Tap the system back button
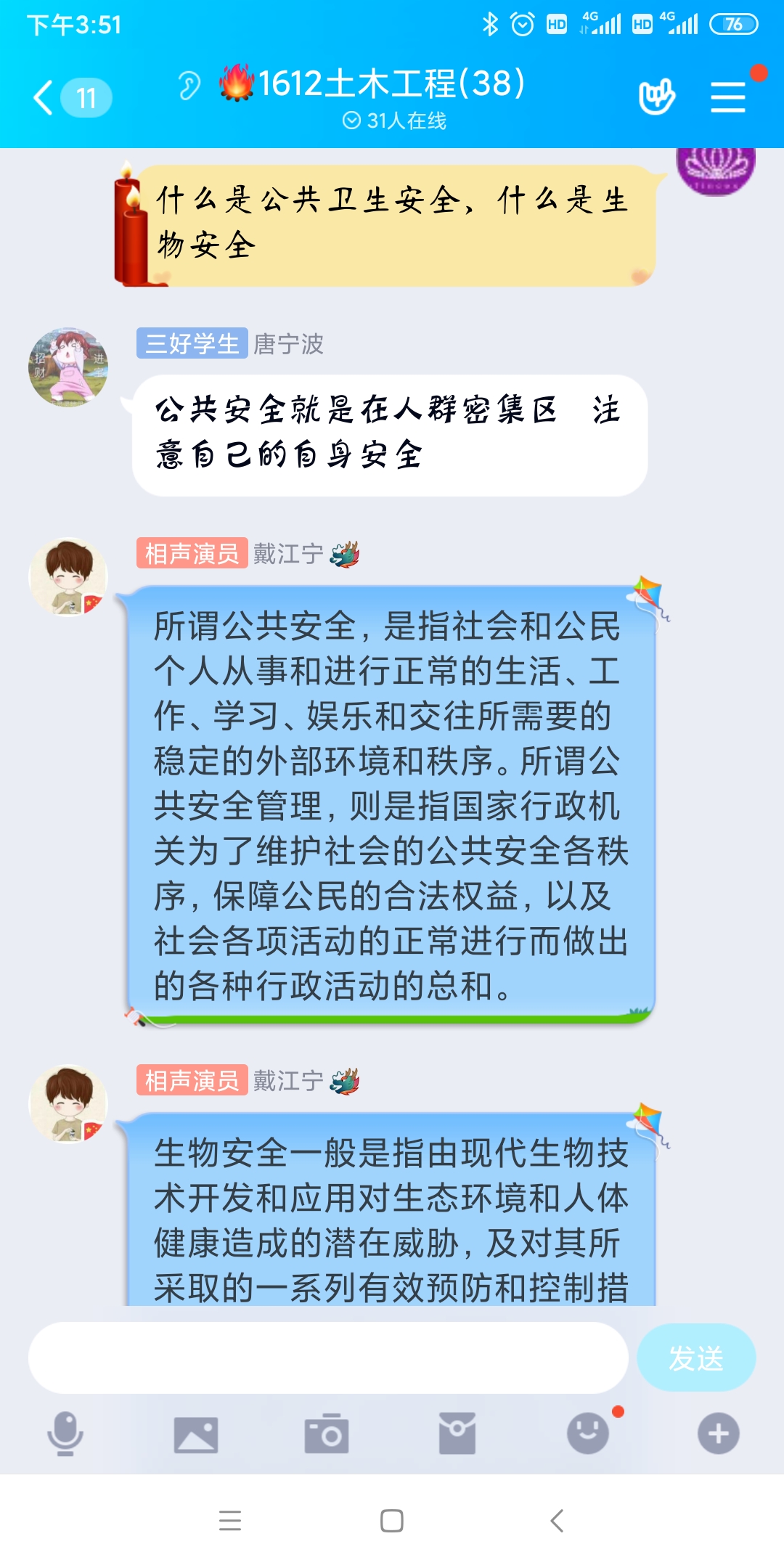Screen dimensions: 784x1568 point(557,1521)
